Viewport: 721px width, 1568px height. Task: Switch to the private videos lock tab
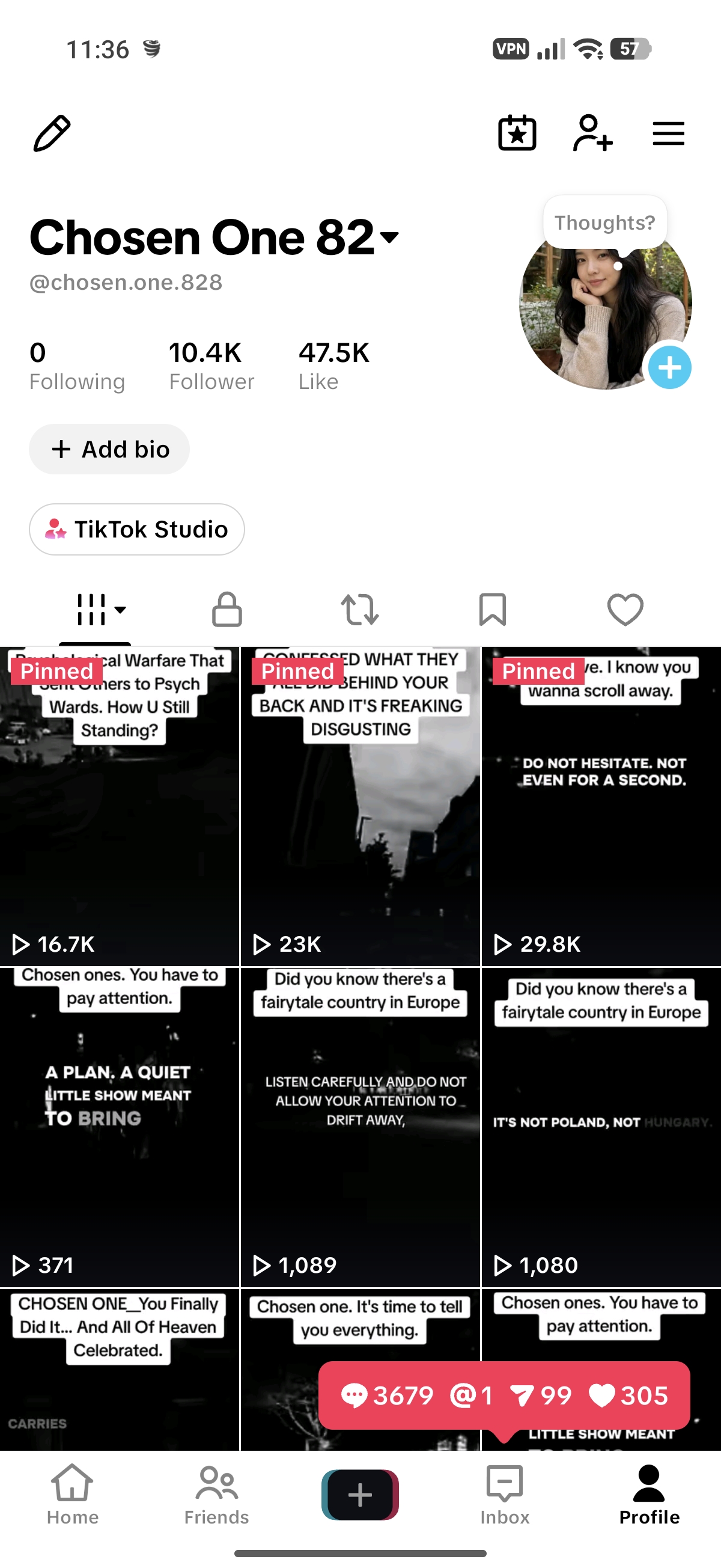[x=227, y=609]
